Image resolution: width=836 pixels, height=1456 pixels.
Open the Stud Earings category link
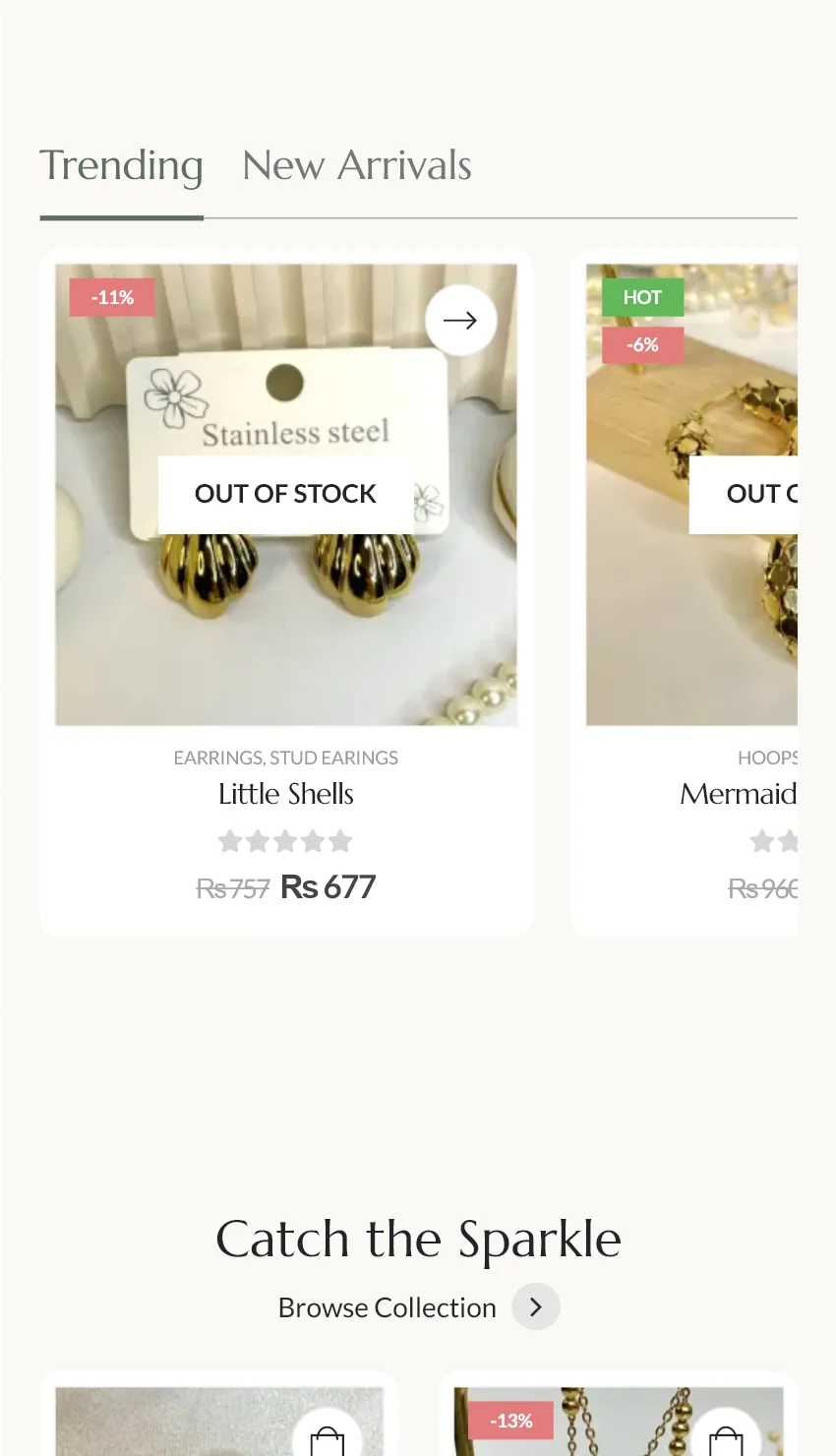pyautogui.click(x=334, y=758)
